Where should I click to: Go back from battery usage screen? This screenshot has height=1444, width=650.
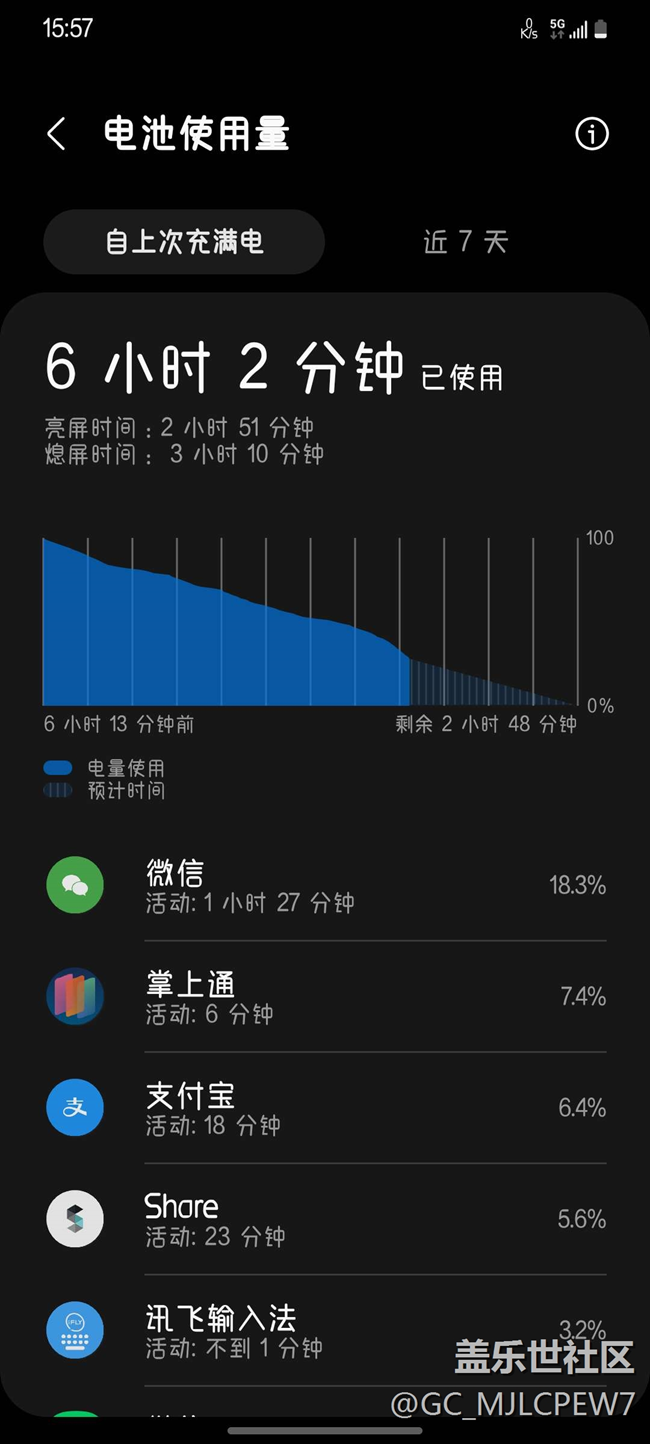pos(57,134)
